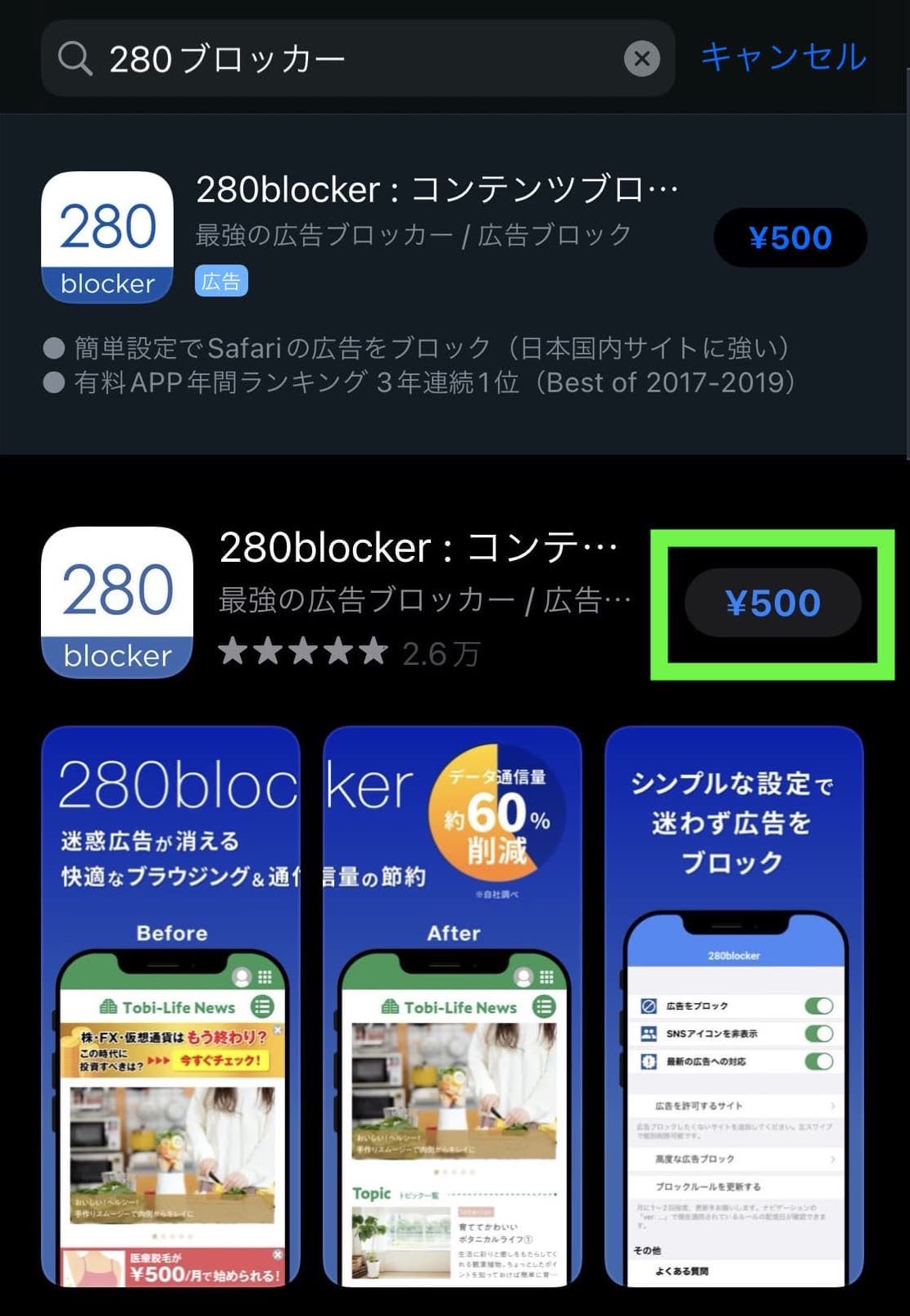
Task: Disable SNSアイコンを非表示
Action: [818, 1033]
